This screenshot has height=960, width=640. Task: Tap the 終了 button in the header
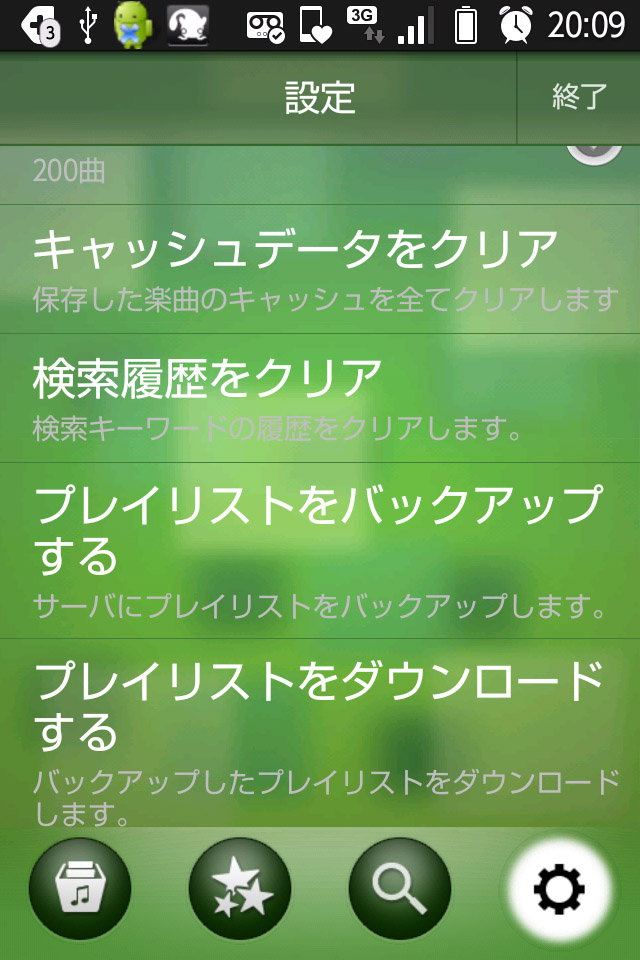pyautogui.click(x=579, y=97)
